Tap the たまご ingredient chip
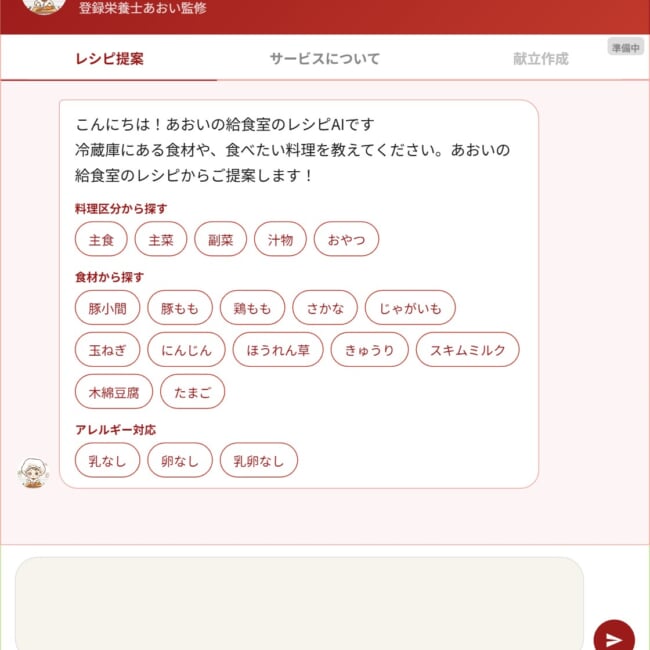The height and width of the screenshot is (650, 650). 192,392
